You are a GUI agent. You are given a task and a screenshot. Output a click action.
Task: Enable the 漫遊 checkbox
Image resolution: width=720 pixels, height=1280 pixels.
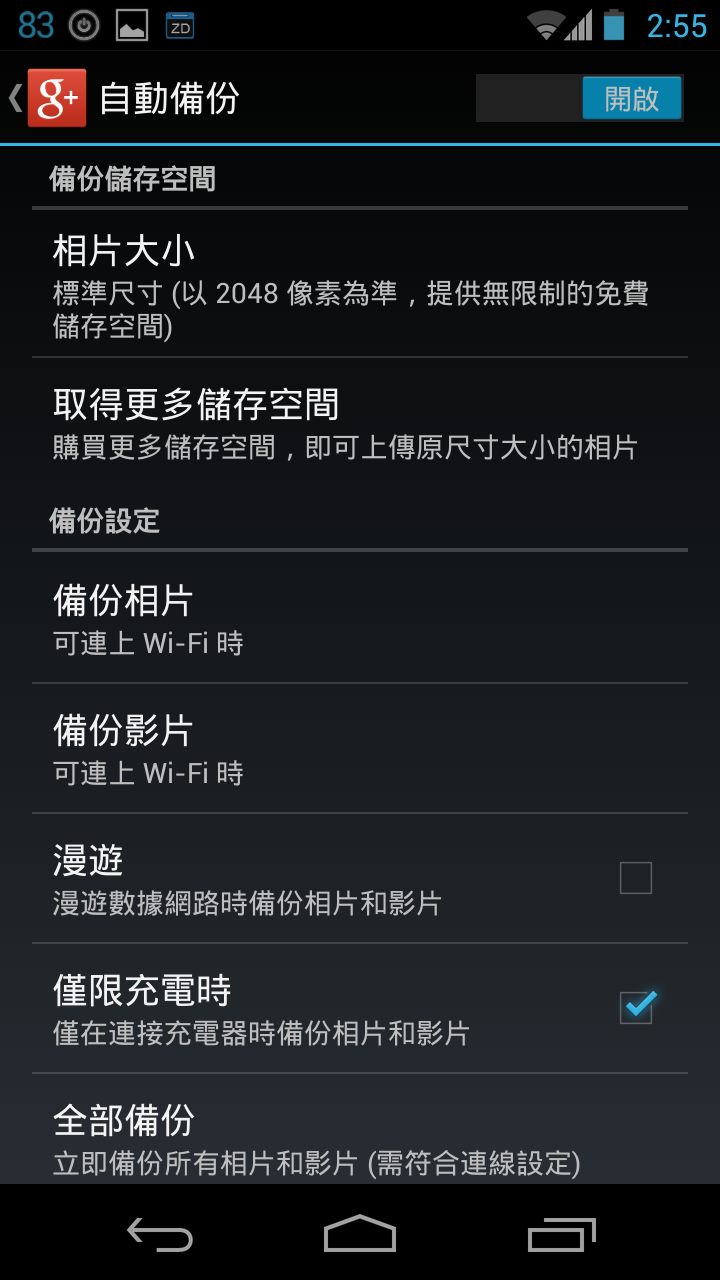tap(636, 878)
